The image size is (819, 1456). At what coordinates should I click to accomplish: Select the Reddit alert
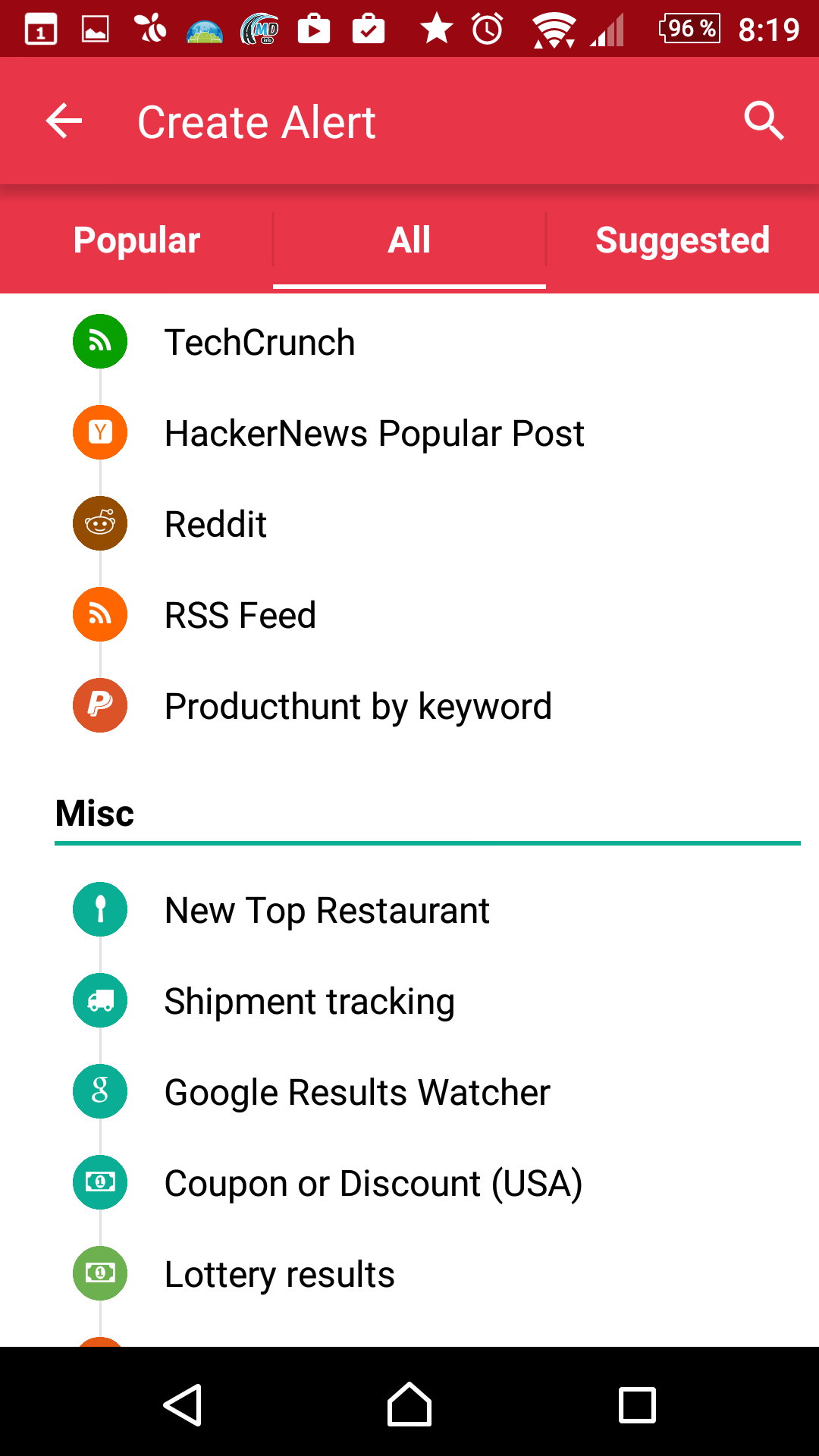(x=409, y=524)
